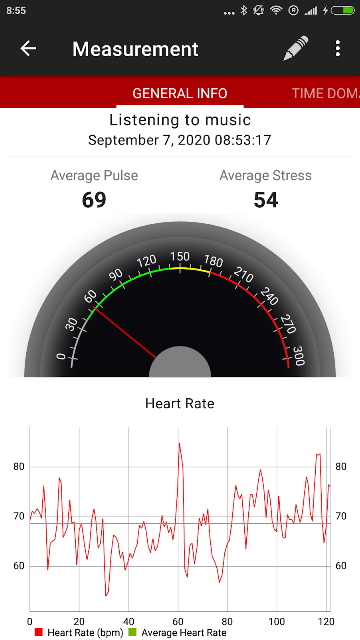Edit the measurement with the pencil icon
The width and height of the screenshot is (360, 640).
click(x=296, y=49)
